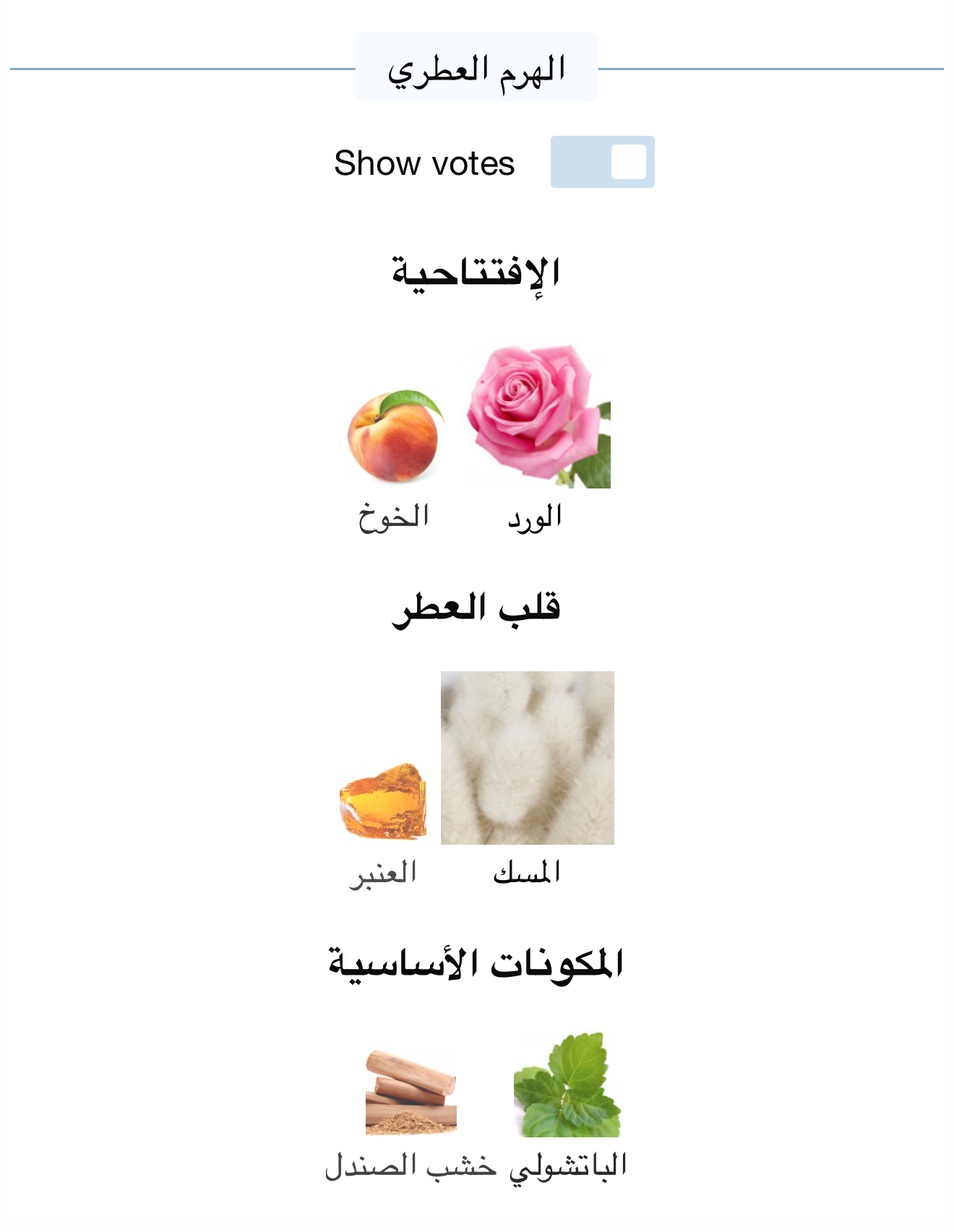Open the rose (الورد) note
Screen dimensions: 954x1232
point(536,416)
